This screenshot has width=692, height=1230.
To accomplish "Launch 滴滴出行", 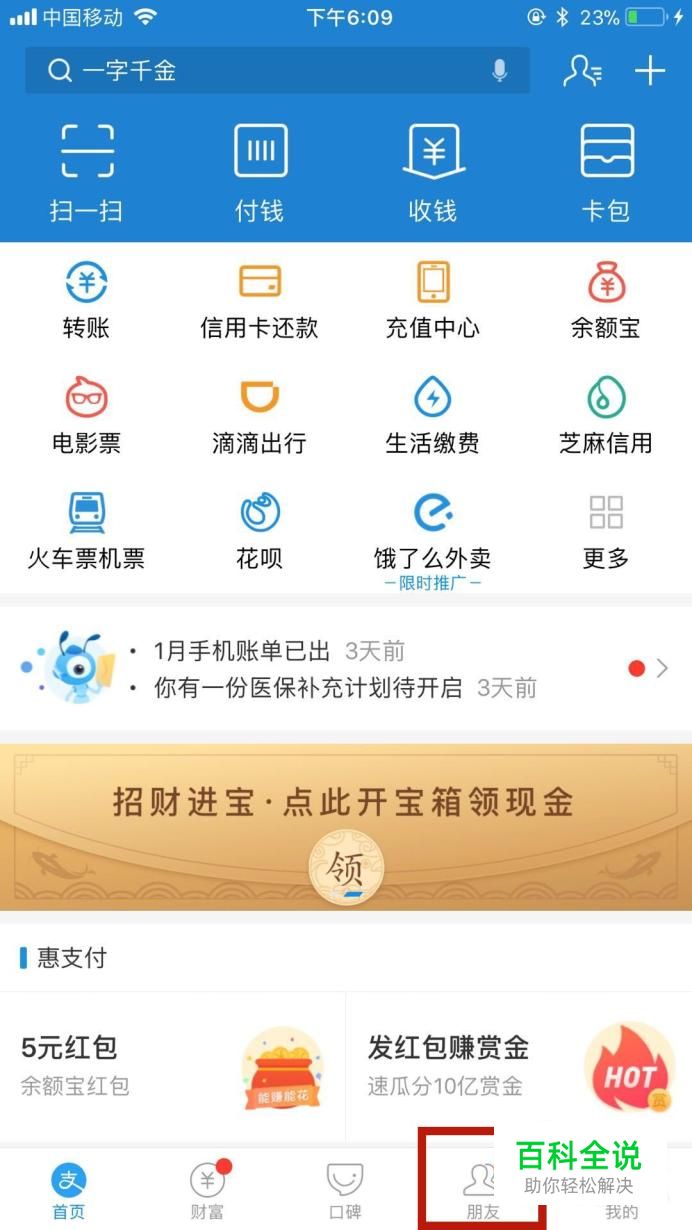I will (x=259, y=415).
